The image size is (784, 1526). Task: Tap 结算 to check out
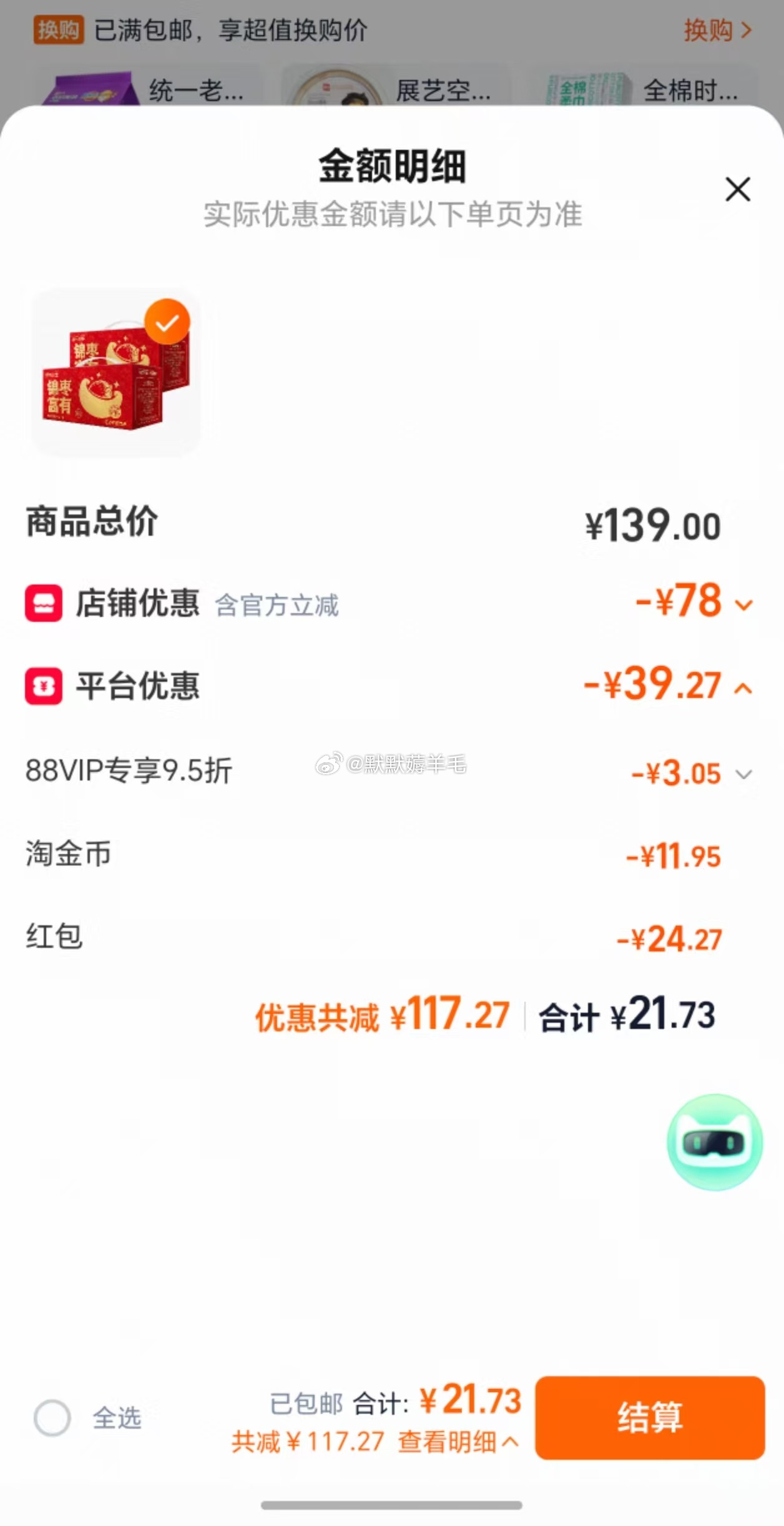click(x=649, y=1417)
